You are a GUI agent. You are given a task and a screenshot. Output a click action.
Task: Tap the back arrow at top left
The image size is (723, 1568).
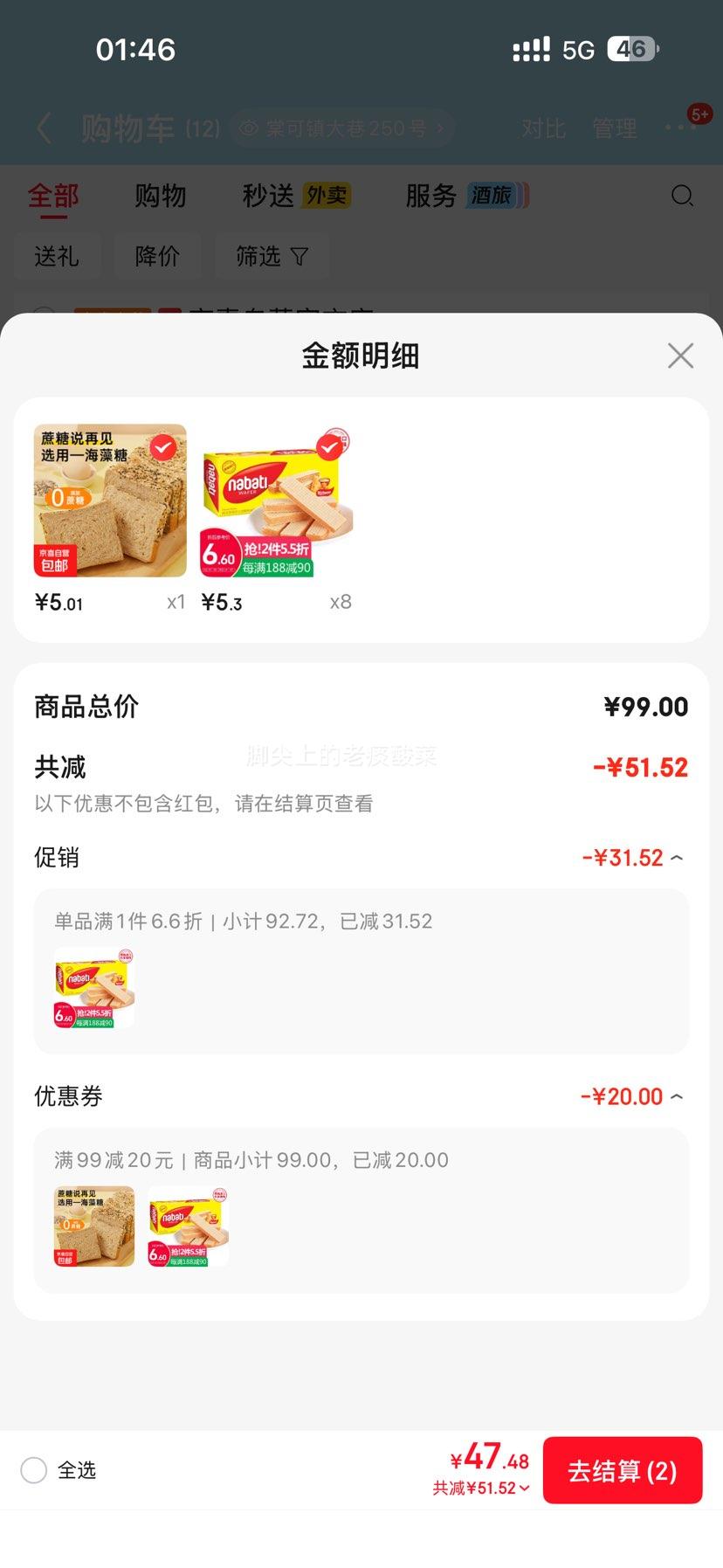pyautogui.click(x=44, y=128)
